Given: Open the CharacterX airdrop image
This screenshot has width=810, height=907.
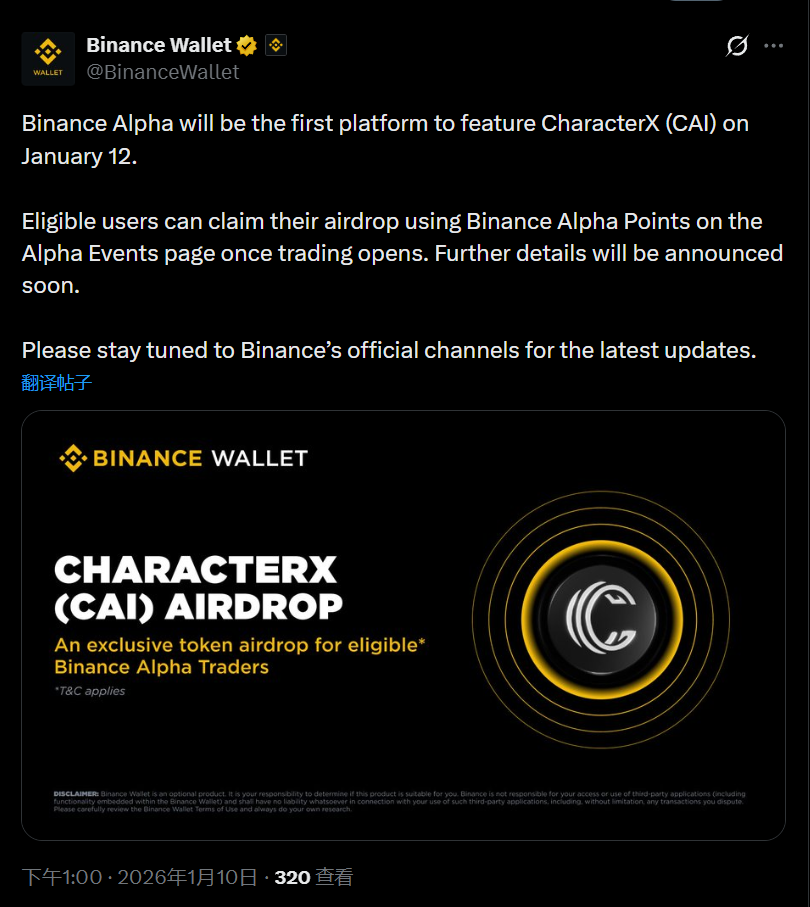Looking at the screenshot, I should click(403, 625).
